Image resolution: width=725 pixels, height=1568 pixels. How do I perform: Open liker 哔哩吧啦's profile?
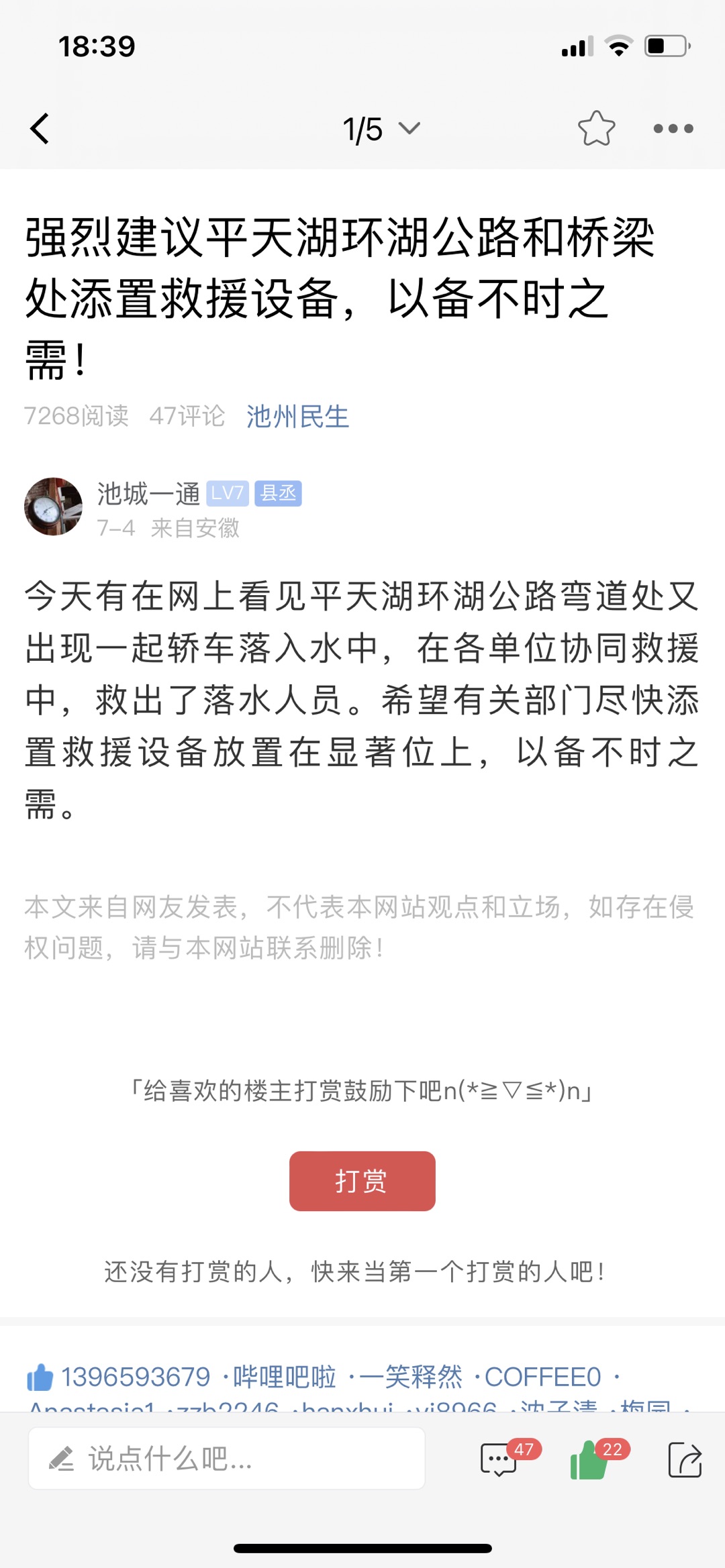[285, 1377]
